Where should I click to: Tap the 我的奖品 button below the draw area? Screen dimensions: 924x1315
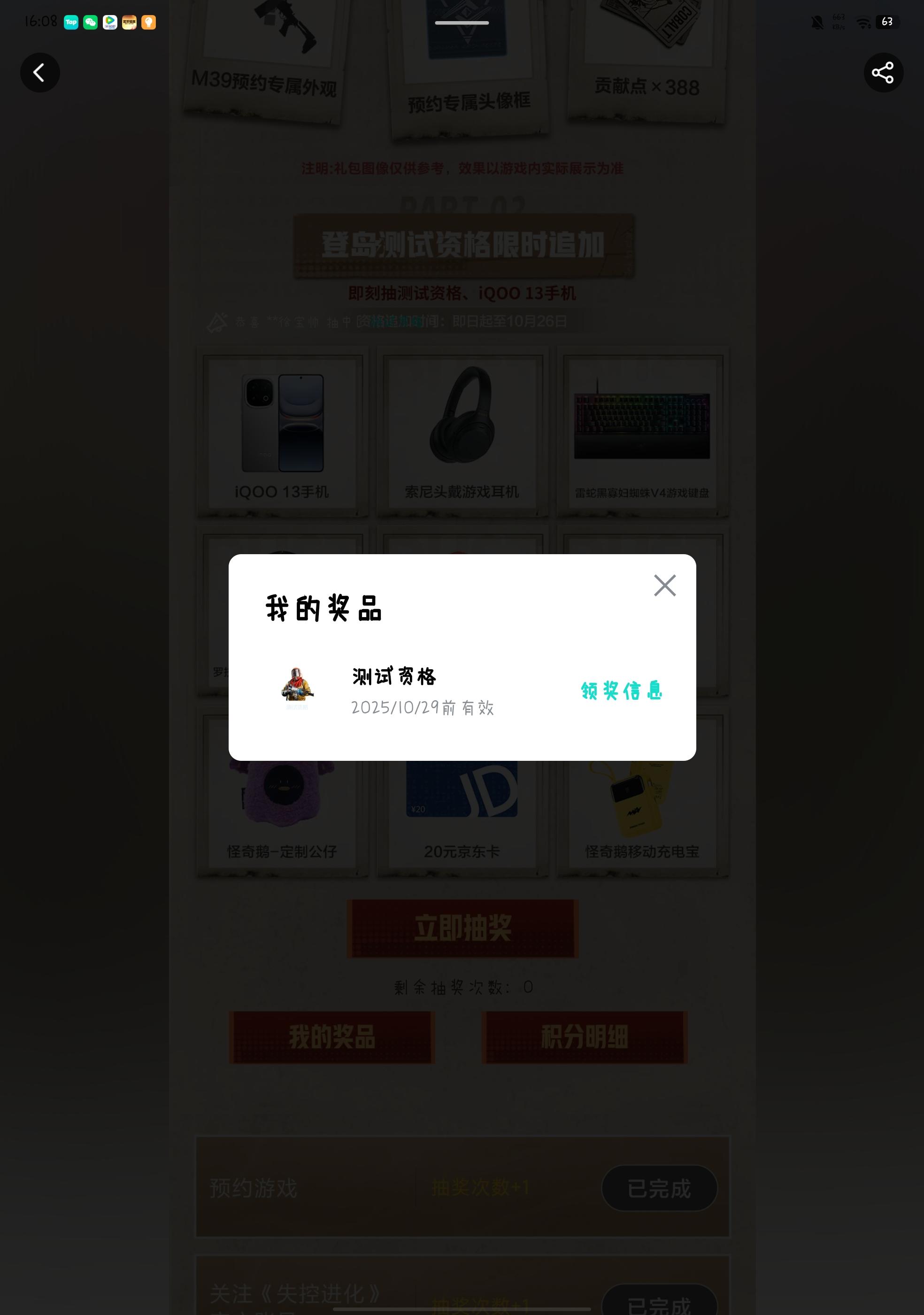click(332, 1037)
